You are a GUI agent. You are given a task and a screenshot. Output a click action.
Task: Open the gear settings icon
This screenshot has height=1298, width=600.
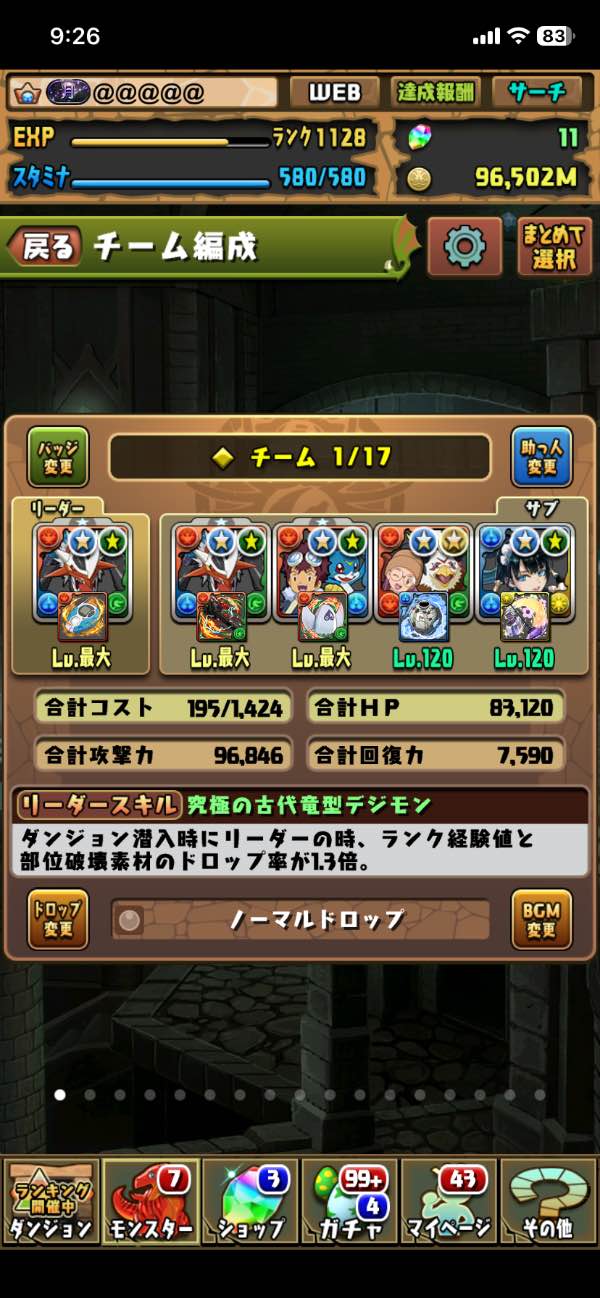pyautogui.click(x=464, y=246)
